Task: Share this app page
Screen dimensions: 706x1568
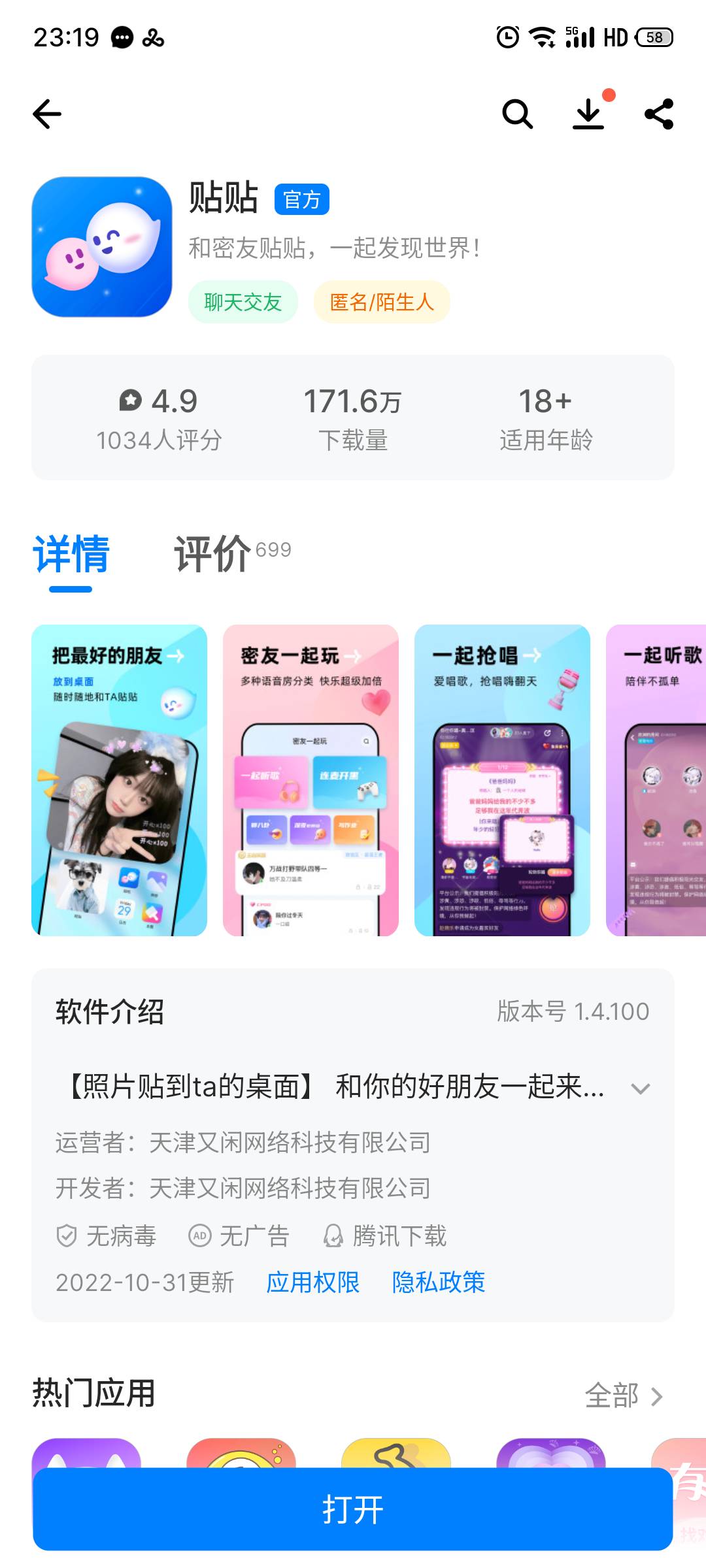Action: (x=659, y=114)
